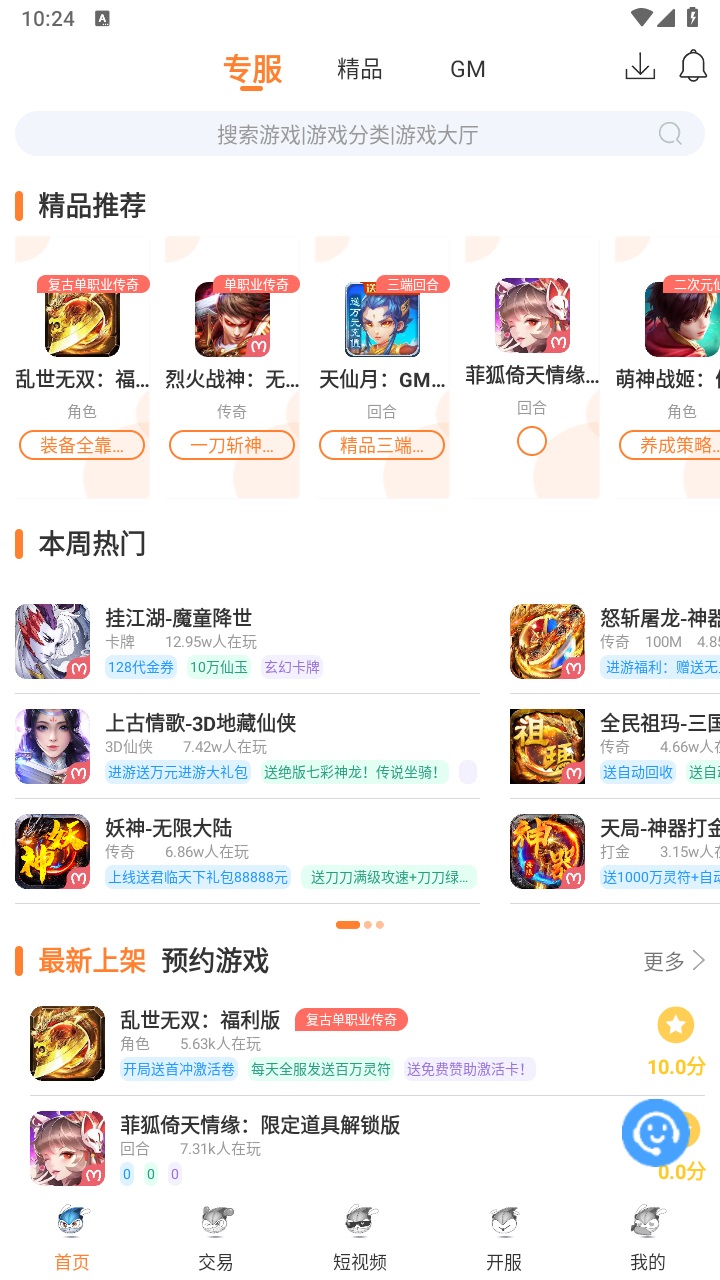Select the 专服 tab at top
This screenshot has width=720, height=1280.
(x=253, y=69)
